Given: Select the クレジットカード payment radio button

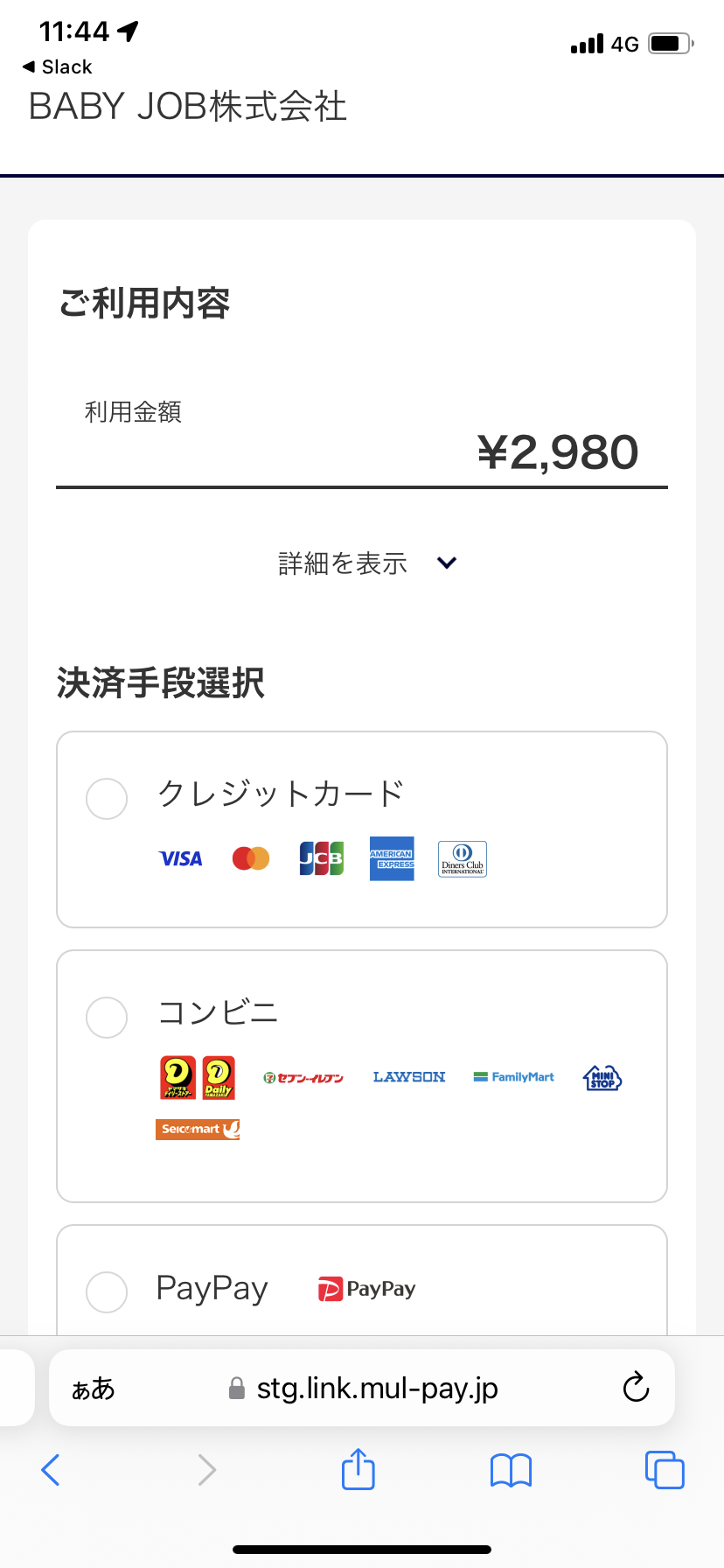Looking at the screenshot, I should click(106, 798).
